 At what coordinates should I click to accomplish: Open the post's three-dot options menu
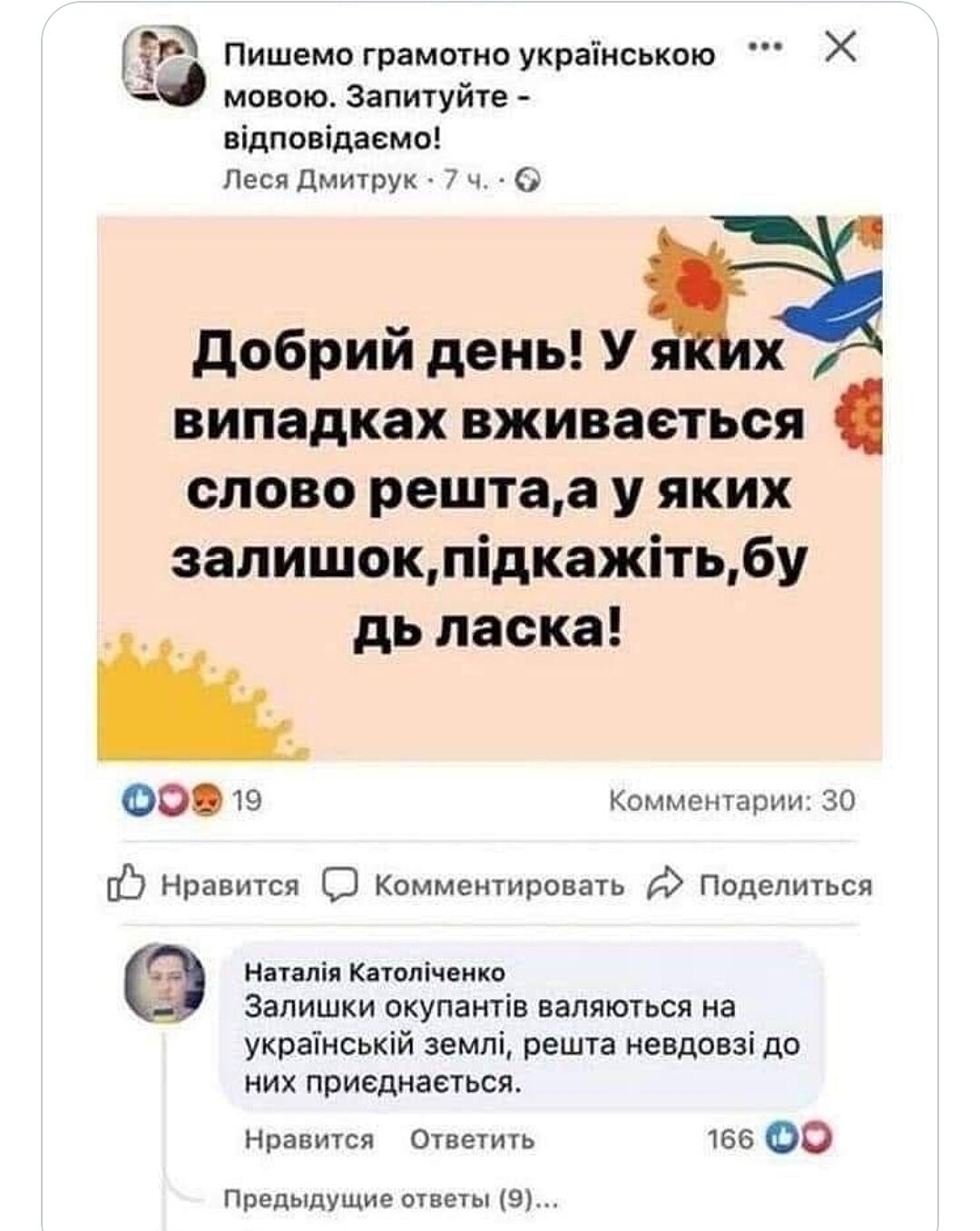[x=759, y=45]
